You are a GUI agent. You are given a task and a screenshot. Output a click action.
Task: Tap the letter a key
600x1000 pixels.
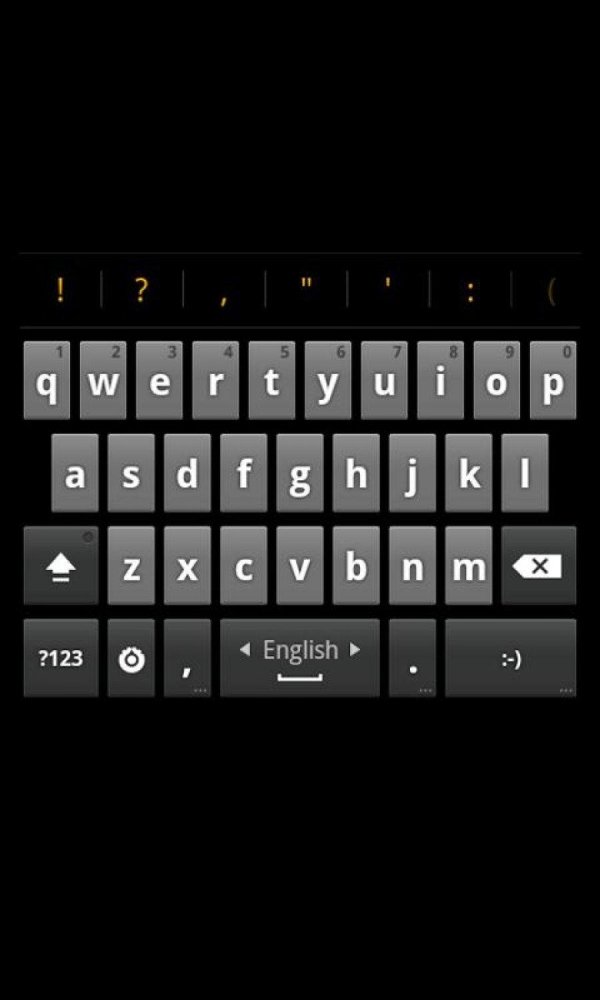tap(75, 473)
